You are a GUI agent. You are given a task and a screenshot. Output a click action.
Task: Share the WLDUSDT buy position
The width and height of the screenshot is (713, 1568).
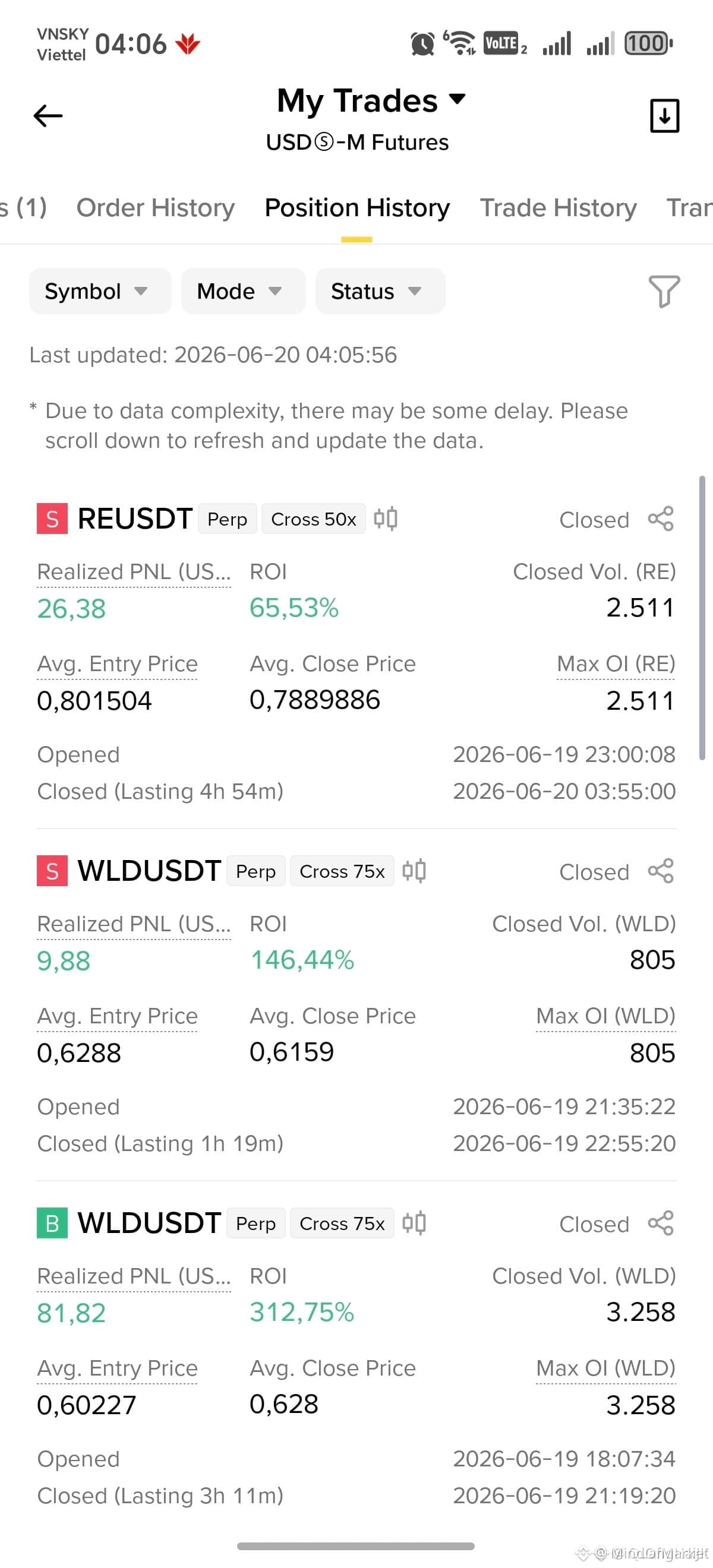(661, 1224)
